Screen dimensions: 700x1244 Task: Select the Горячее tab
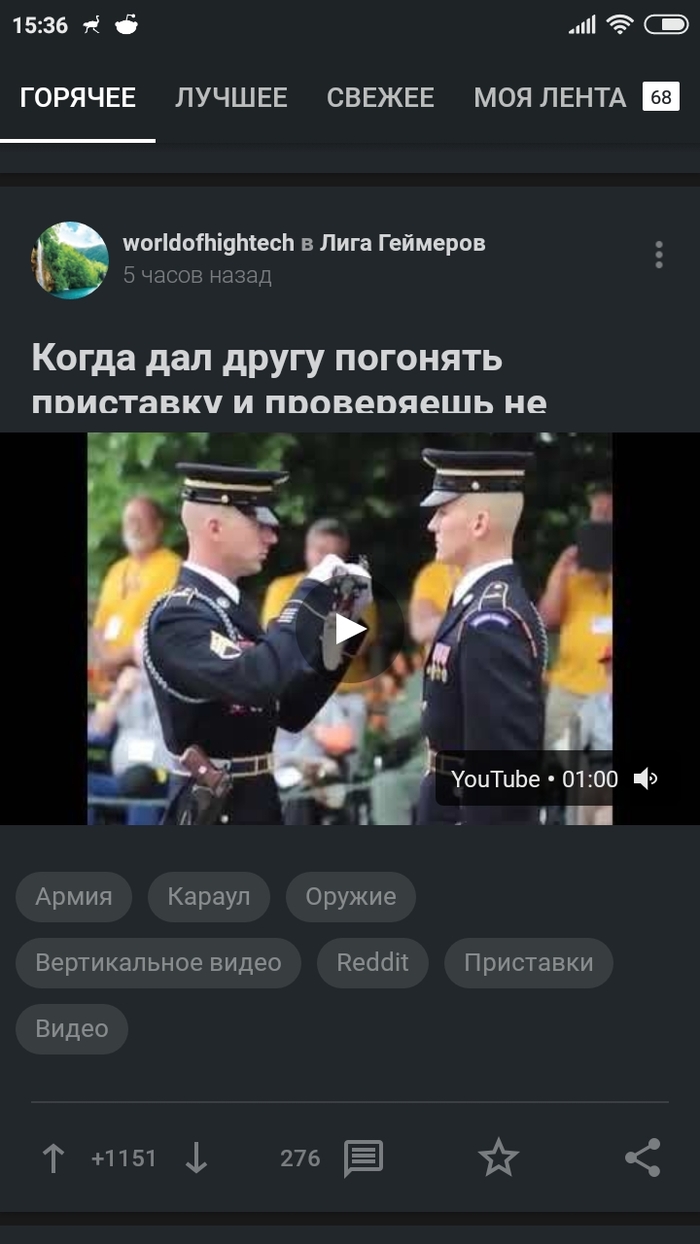tap(78, 98)
